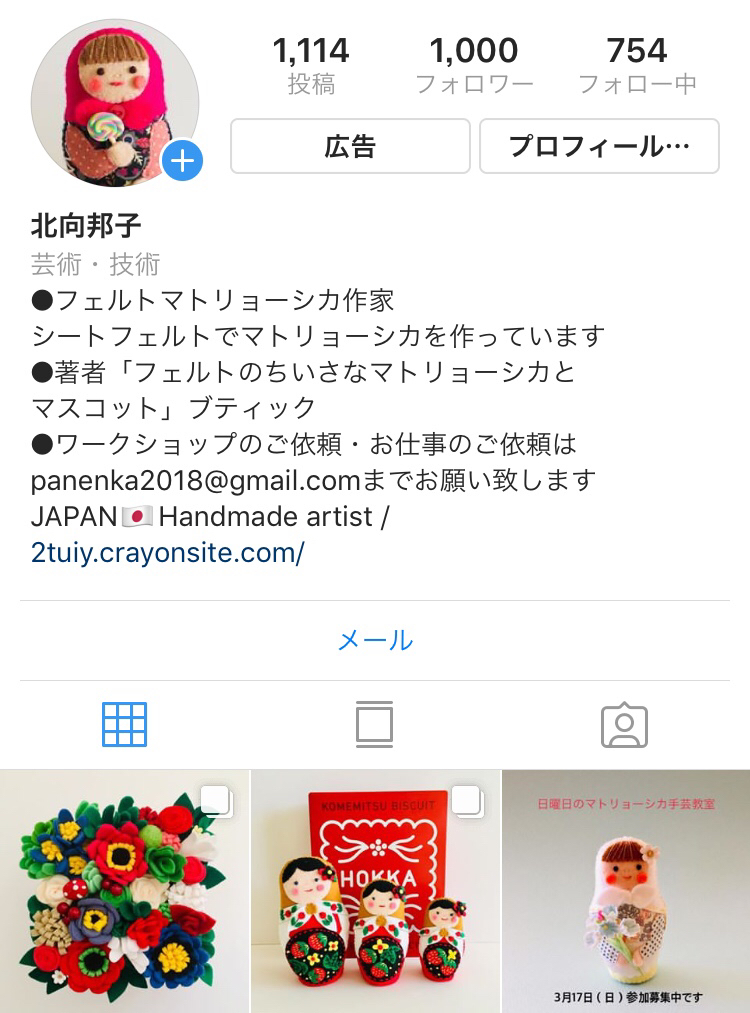Tap the blue plus on profile photo
This screenshot has width=750, height=1013.
click(182, 160)
